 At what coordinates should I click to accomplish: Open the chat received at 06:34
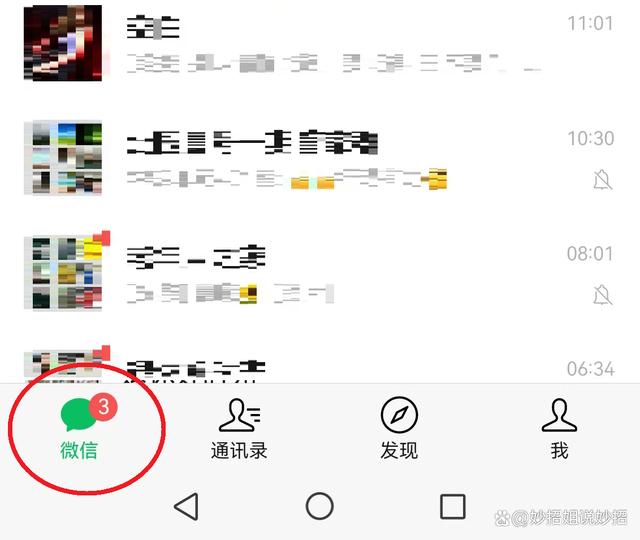coord(330,367)
